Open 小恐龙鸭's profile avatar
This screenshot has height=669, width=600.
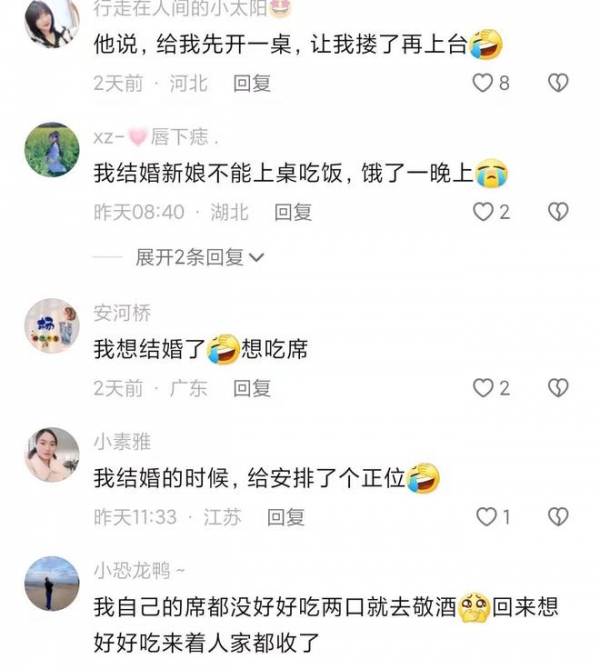tap(51, 584)
